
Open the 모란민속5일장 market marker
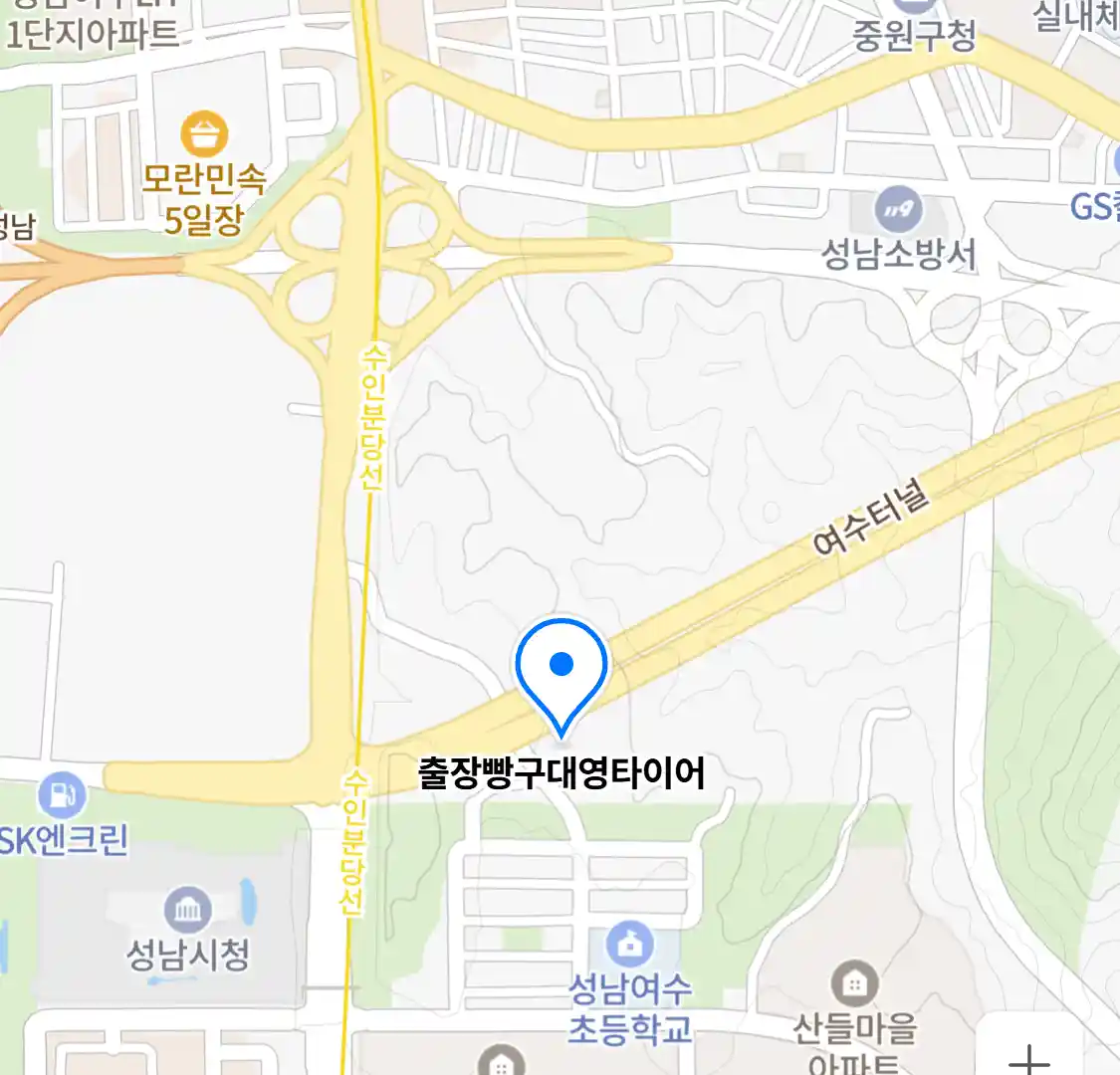click(204, 134)
